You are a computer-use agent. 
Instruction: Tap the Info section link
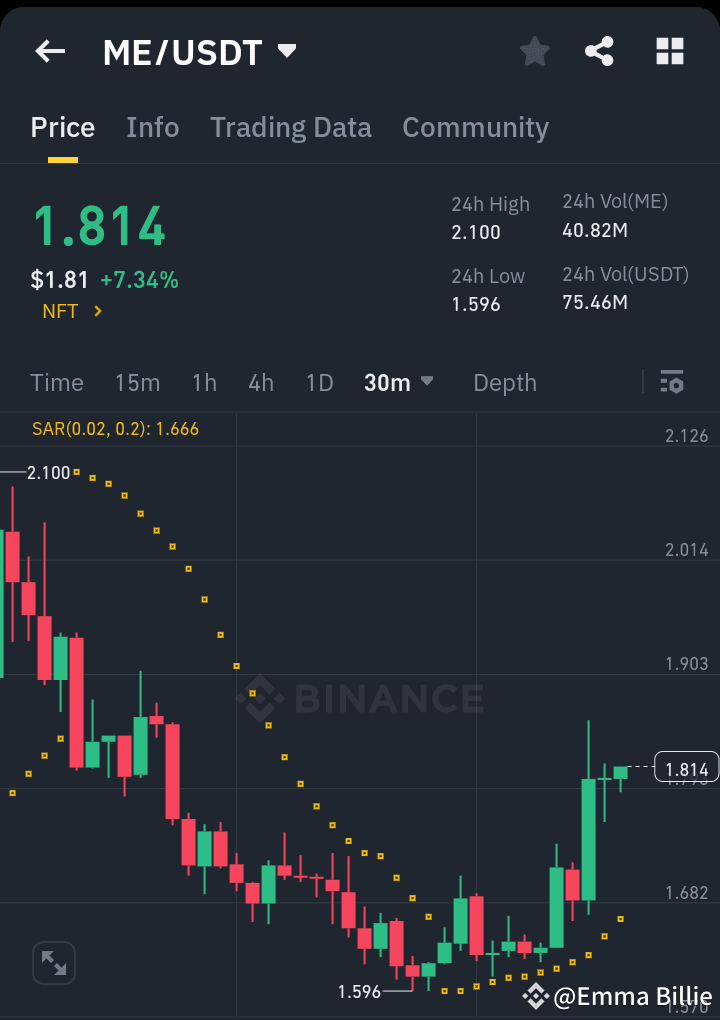152,127
